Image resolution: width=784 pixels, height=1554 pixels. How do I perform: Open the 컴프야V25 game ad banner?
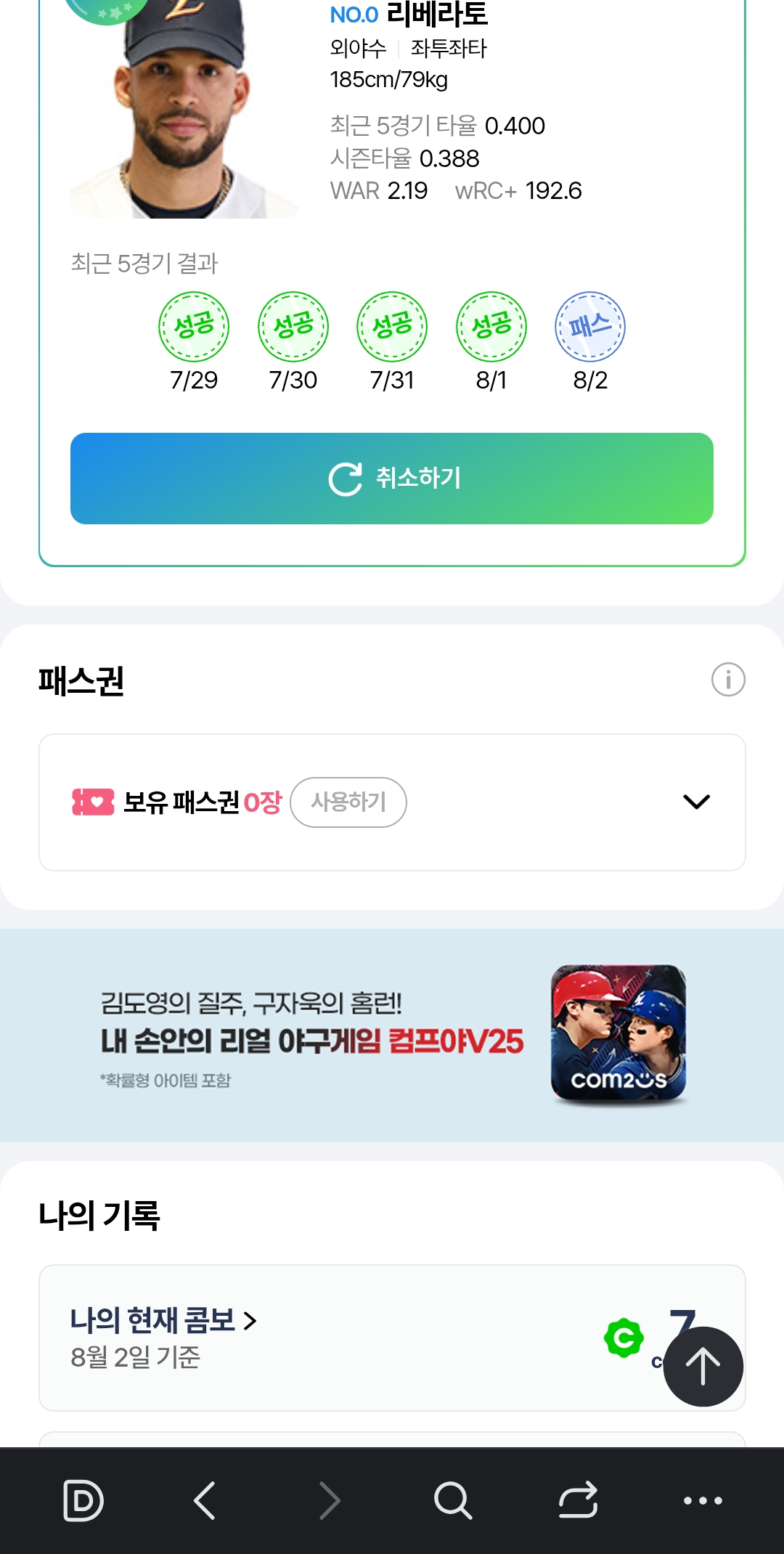[x=392, y=1035]
